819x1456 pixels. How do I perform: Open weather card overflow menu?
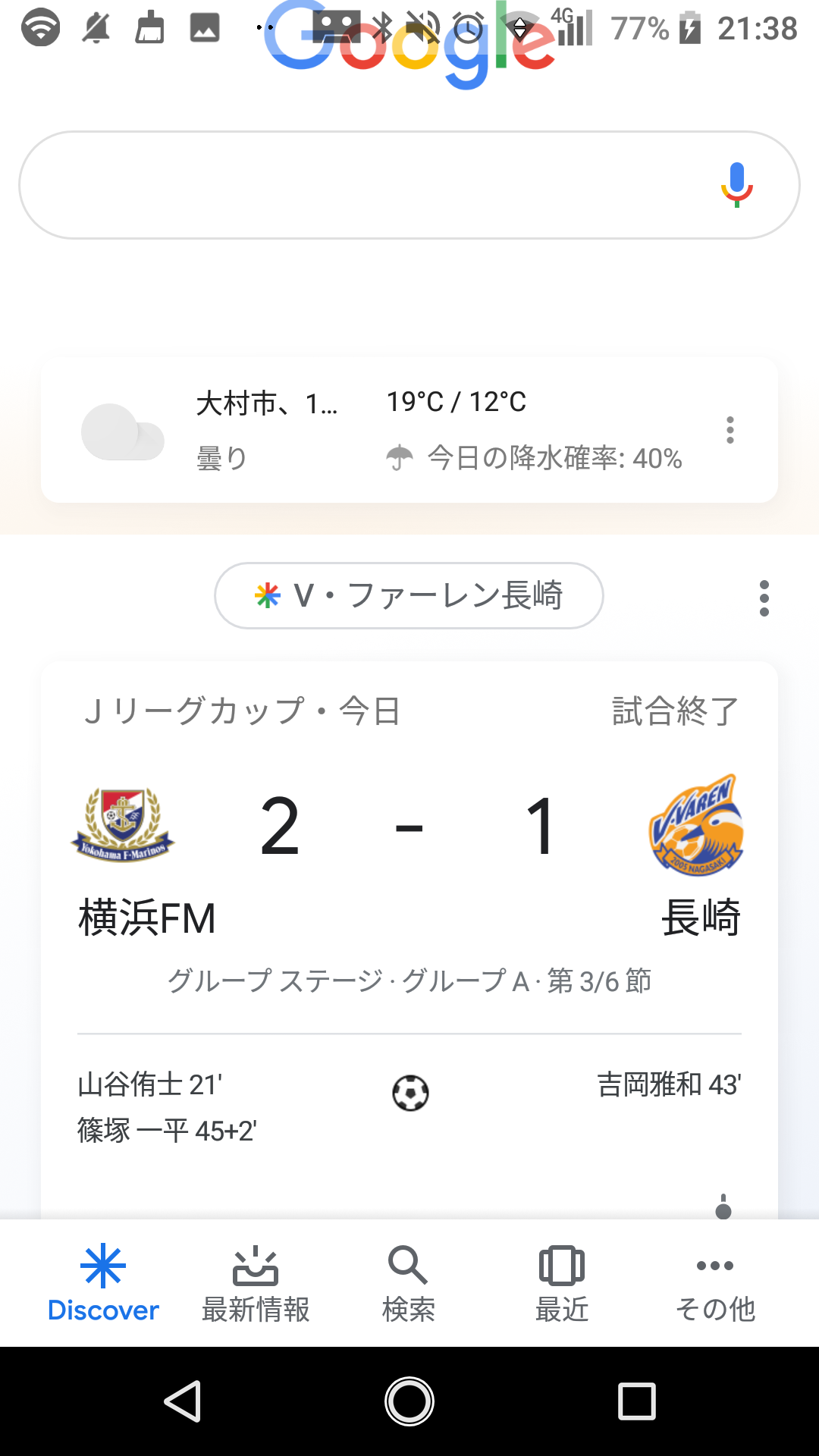(730, 430)
